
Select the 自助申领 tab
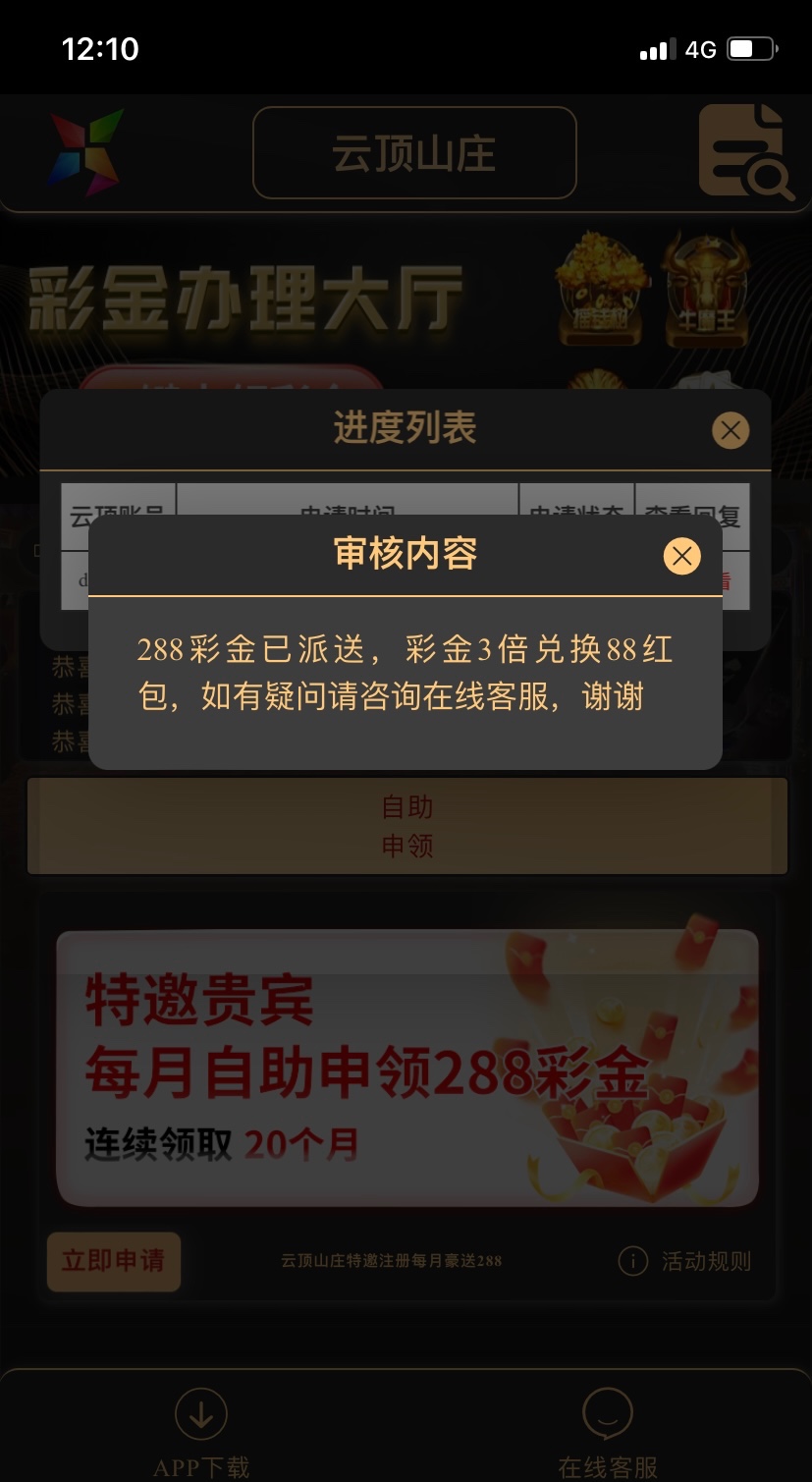(x=406, y=826)
